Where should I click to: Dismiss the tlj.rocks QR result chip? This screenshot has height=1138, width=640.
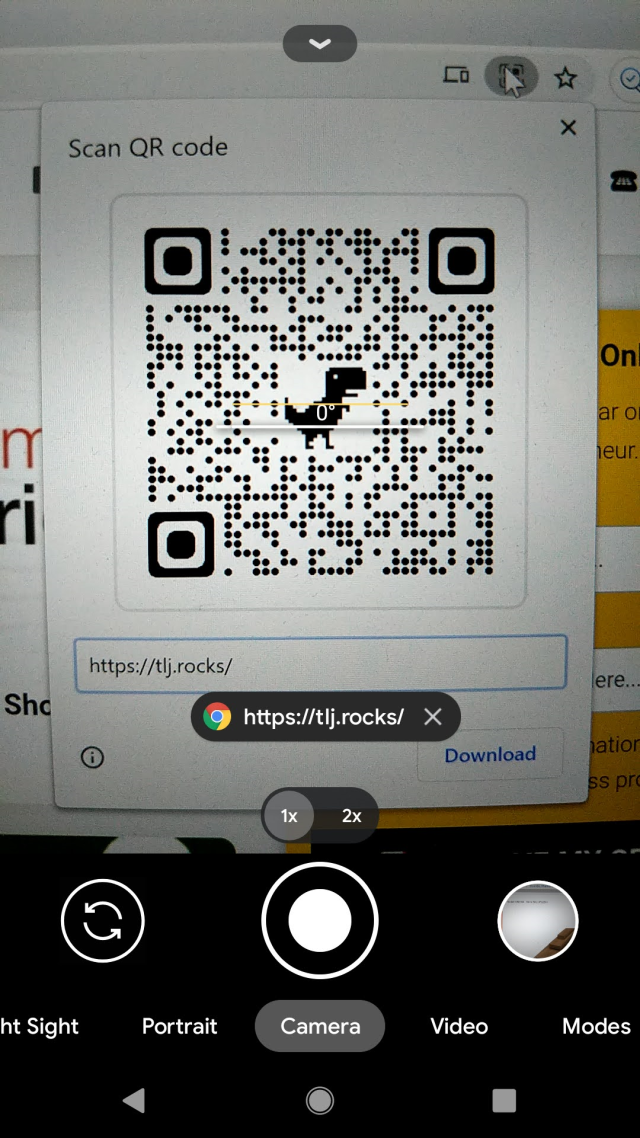[432, 717]
